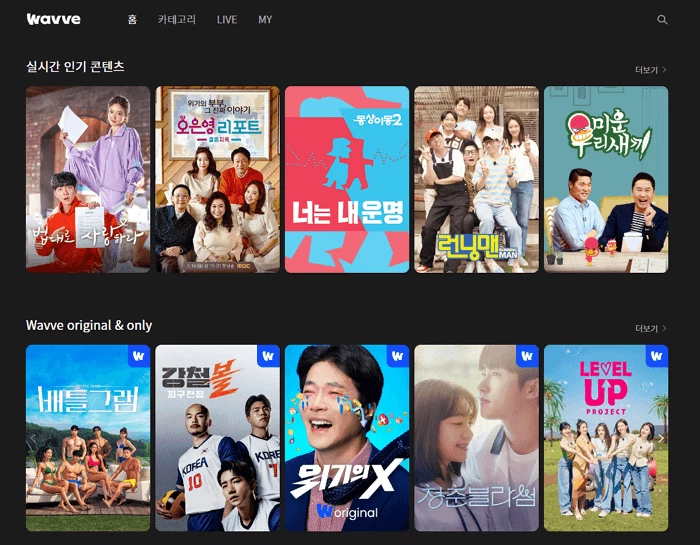700x545 pixels.
Task: Switch to the 홈 tab
Action: [132, 20]
